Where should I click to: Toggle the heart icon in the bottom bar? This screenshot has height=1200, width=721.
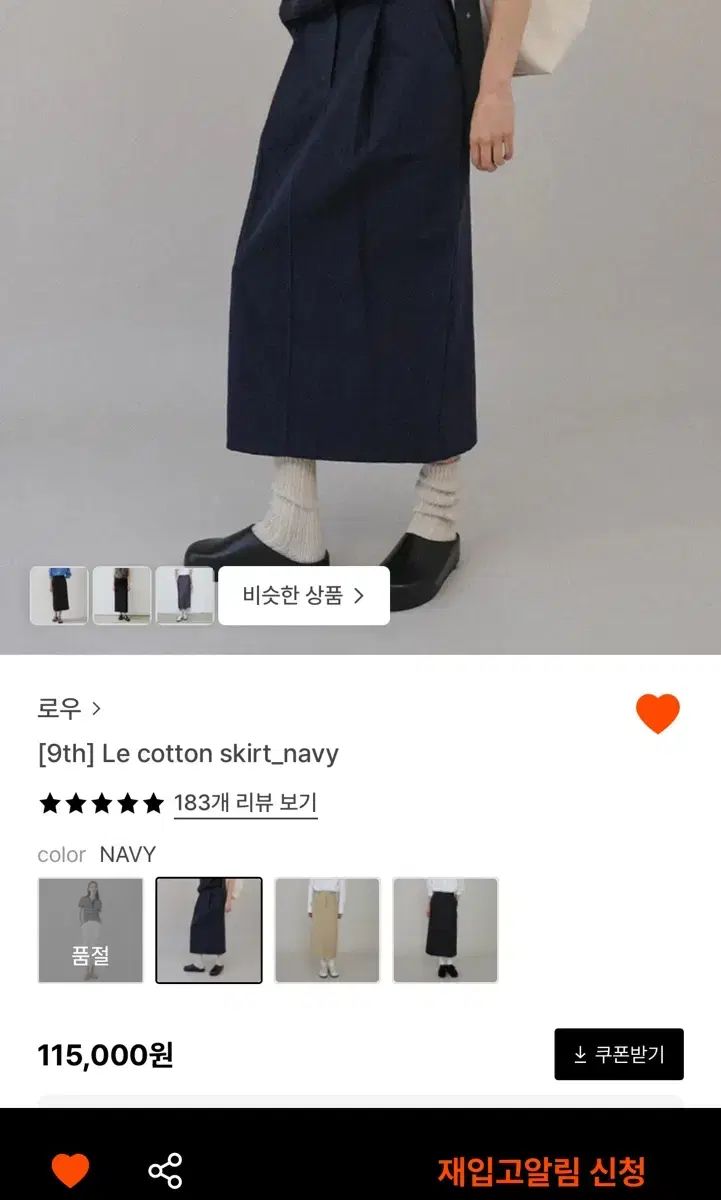(x=70, y=1170)
